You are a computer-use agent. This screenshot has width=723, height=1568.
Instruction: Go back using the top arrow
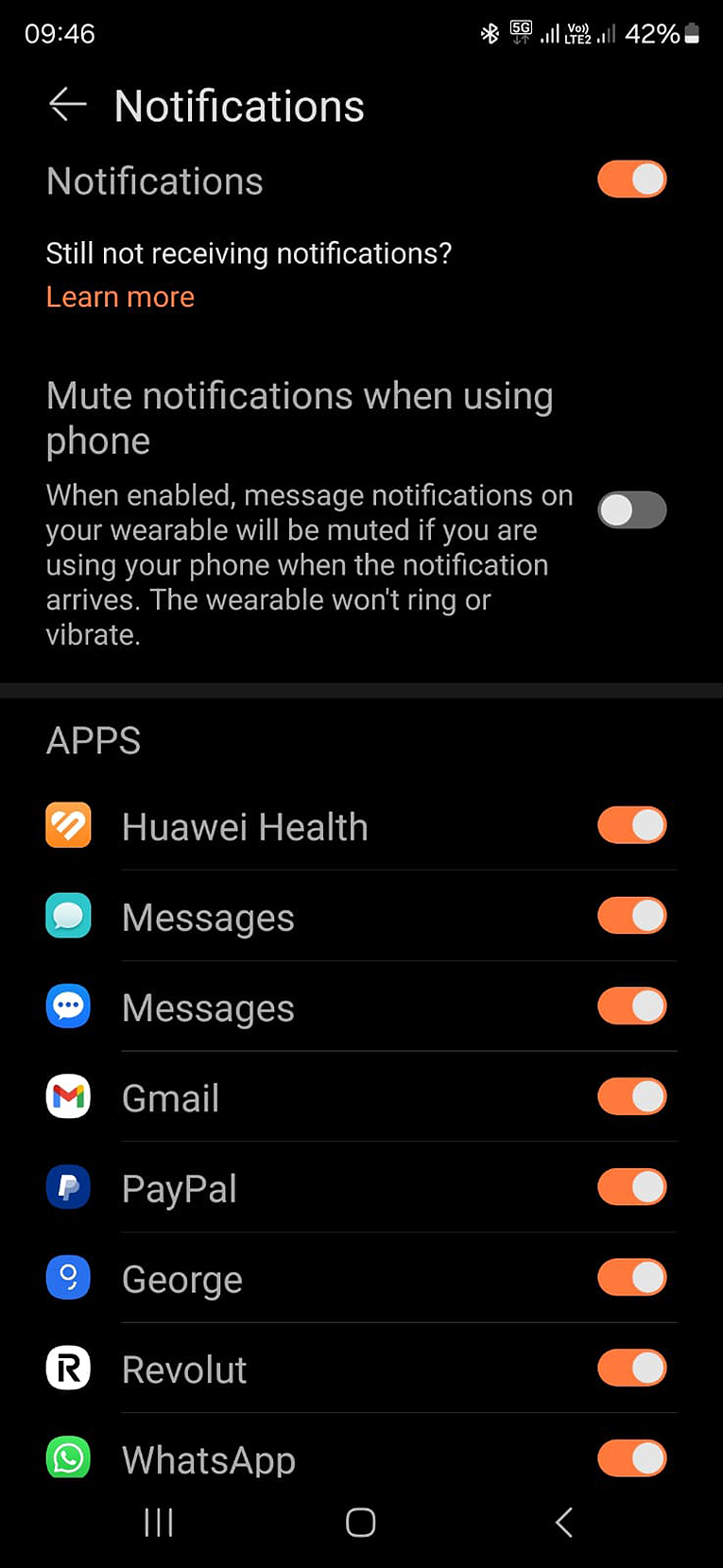(68, 105)
